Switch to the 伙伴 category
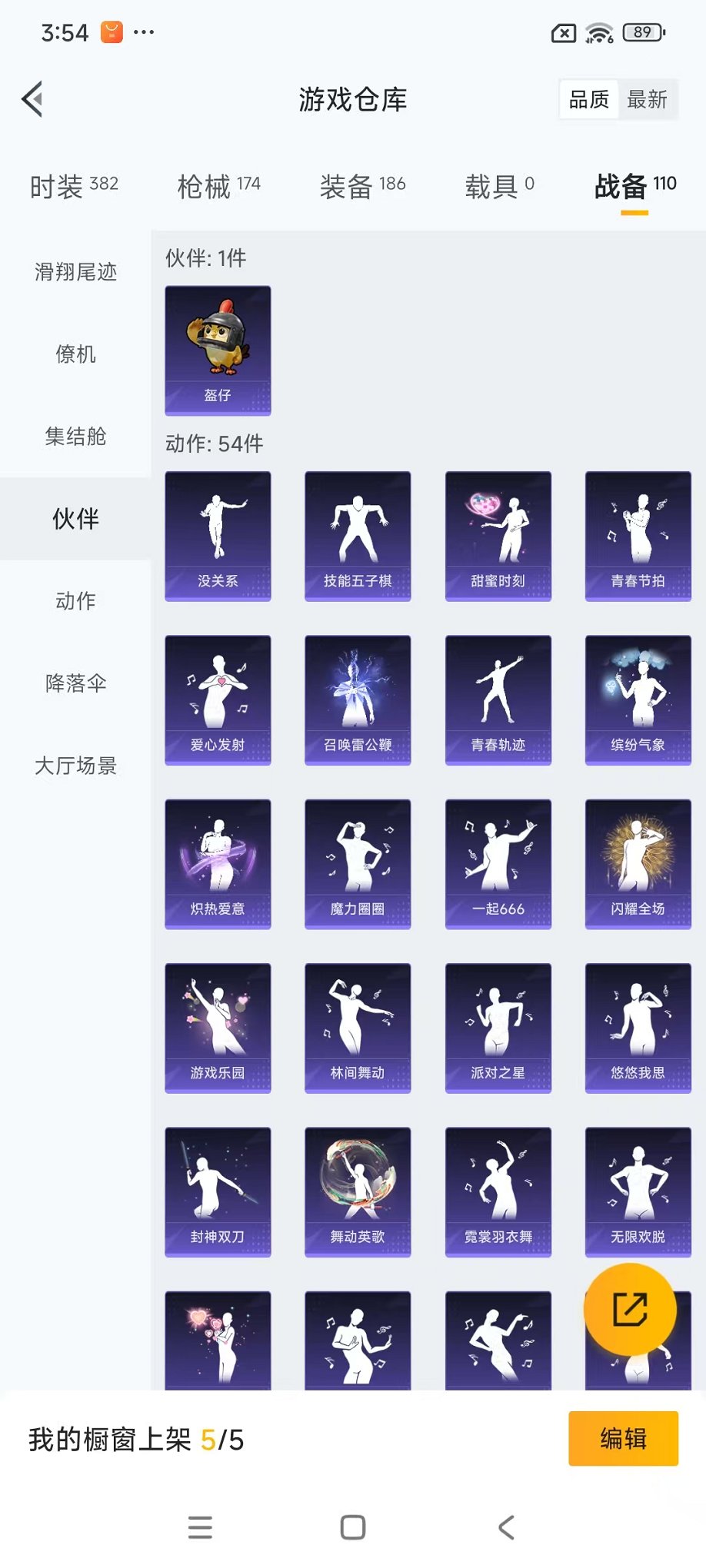The width and height of the screenshot is (706, 1568). (75, 519)
